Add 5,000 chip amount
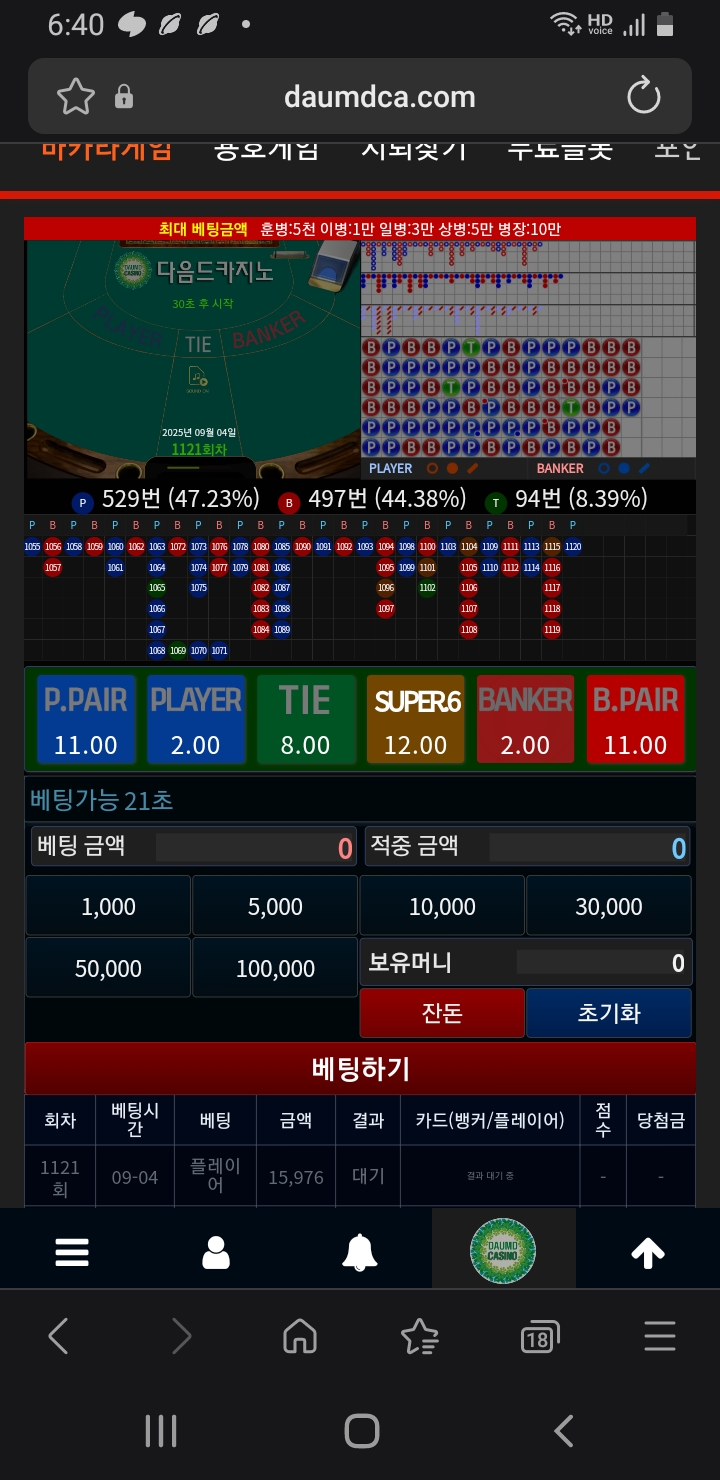720x1480 pixels. point(275,906)
